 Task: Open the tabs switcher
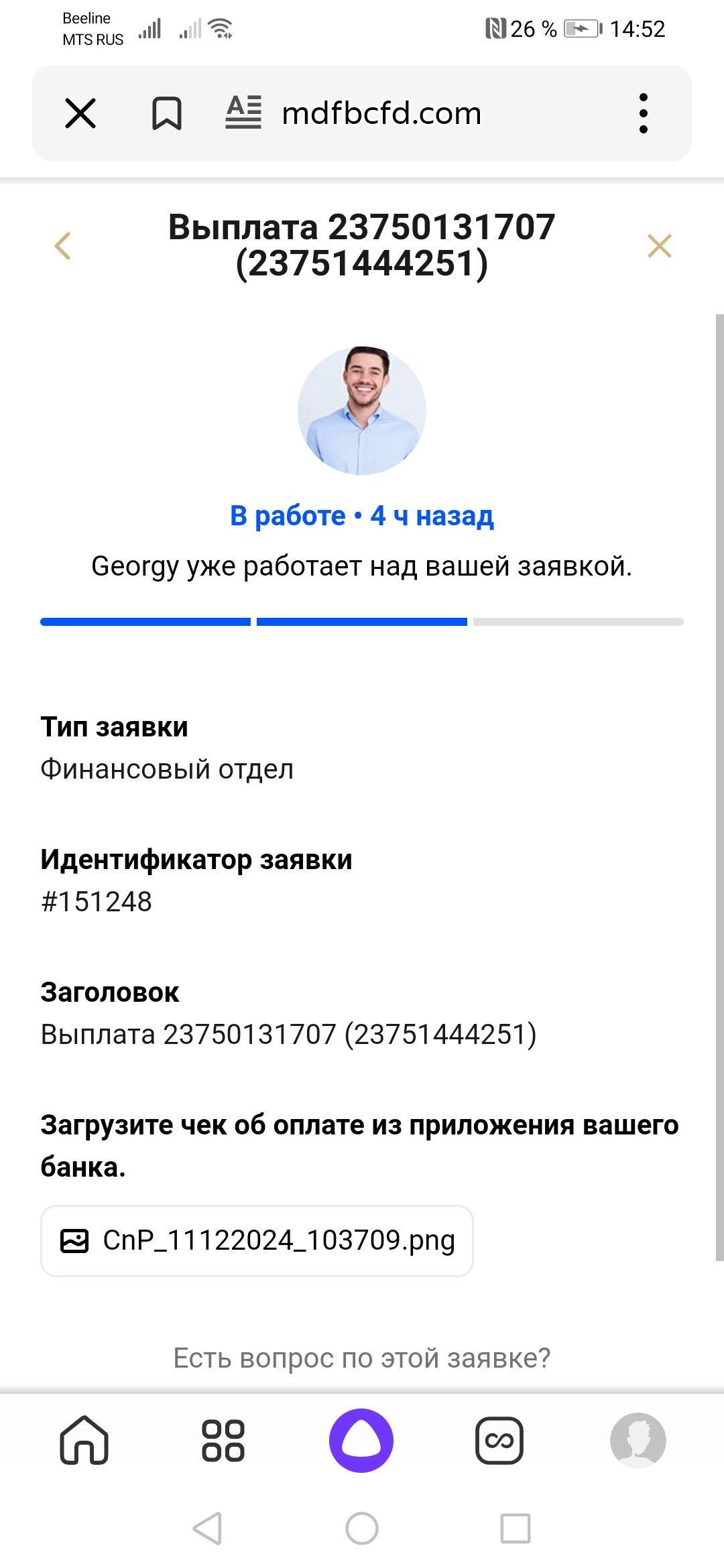(499, 1440)
